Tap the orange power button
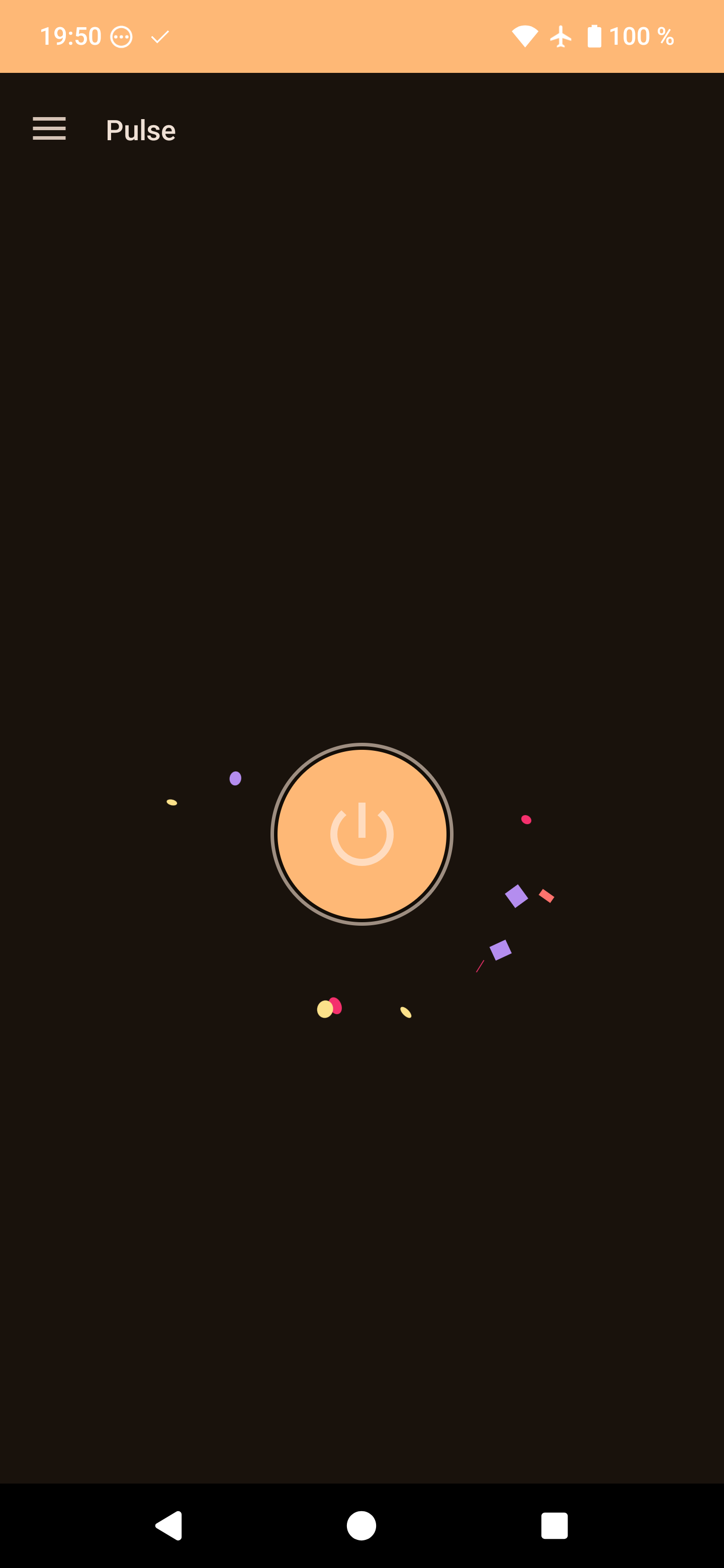 pyautogui.click(x=361, y=834)
